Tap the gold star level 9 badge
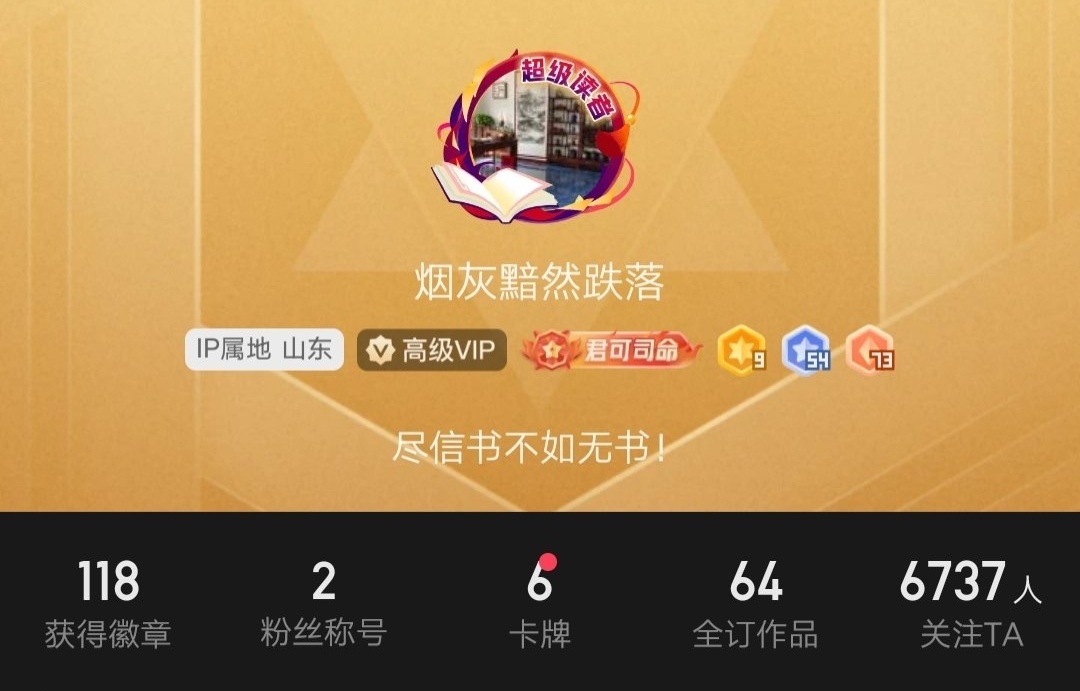Image resolution: width=1080 pixels, height=691 pixels. (741, 351)
